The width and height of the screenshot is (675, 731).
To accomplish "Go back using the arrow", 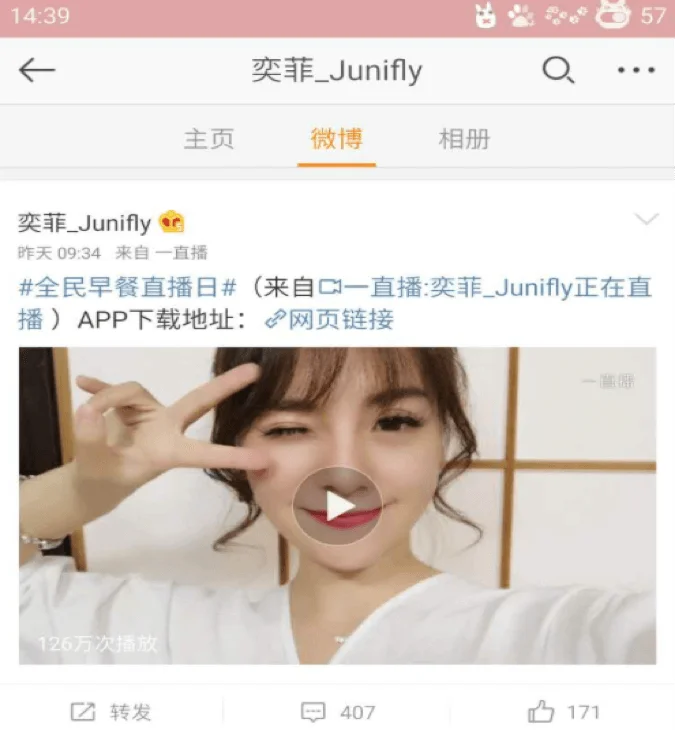I will 37,70.
